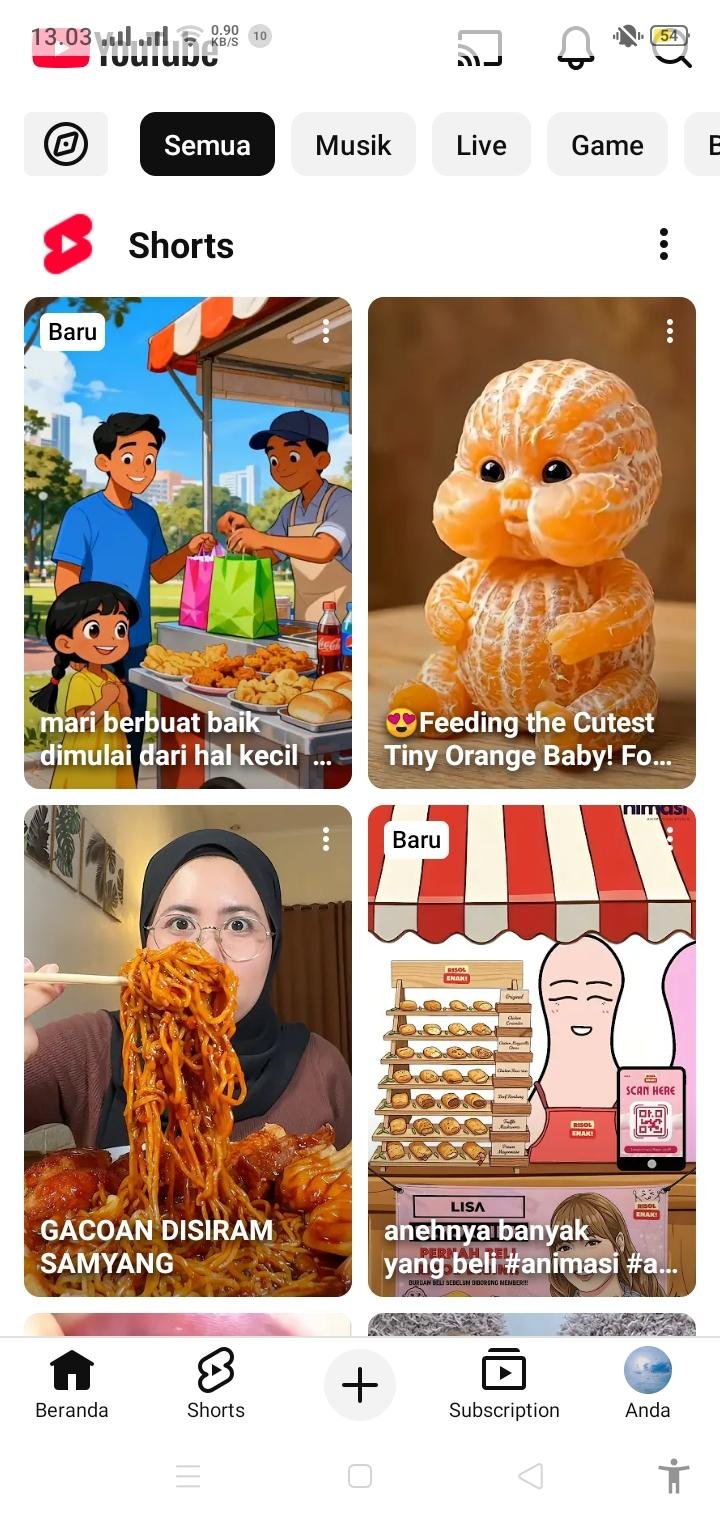Select the Live chip

click(x=481, y=144)
